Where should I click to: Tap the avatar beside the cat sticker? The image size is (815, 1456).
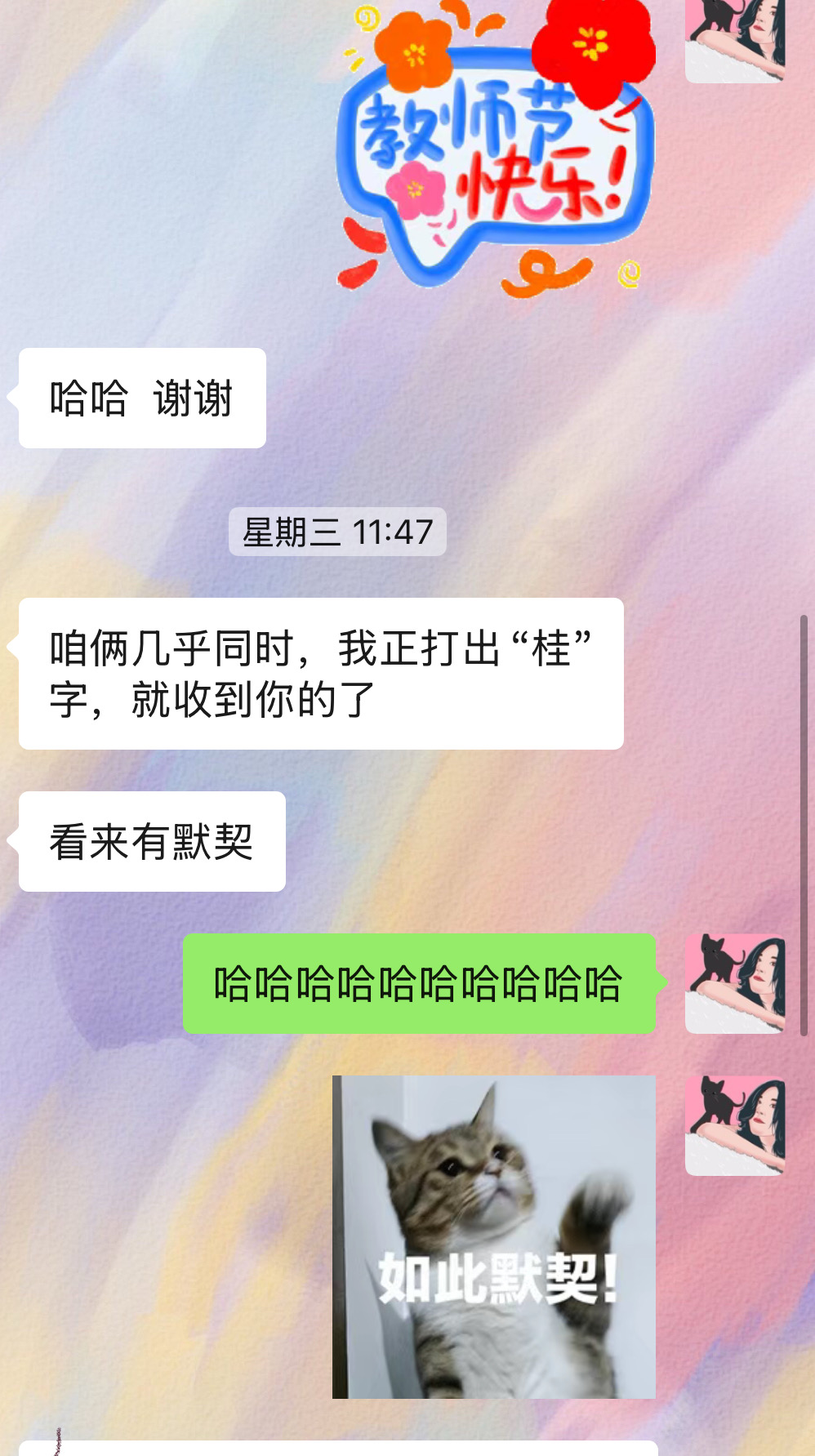pyautogui.click(x=735, y=1125)
